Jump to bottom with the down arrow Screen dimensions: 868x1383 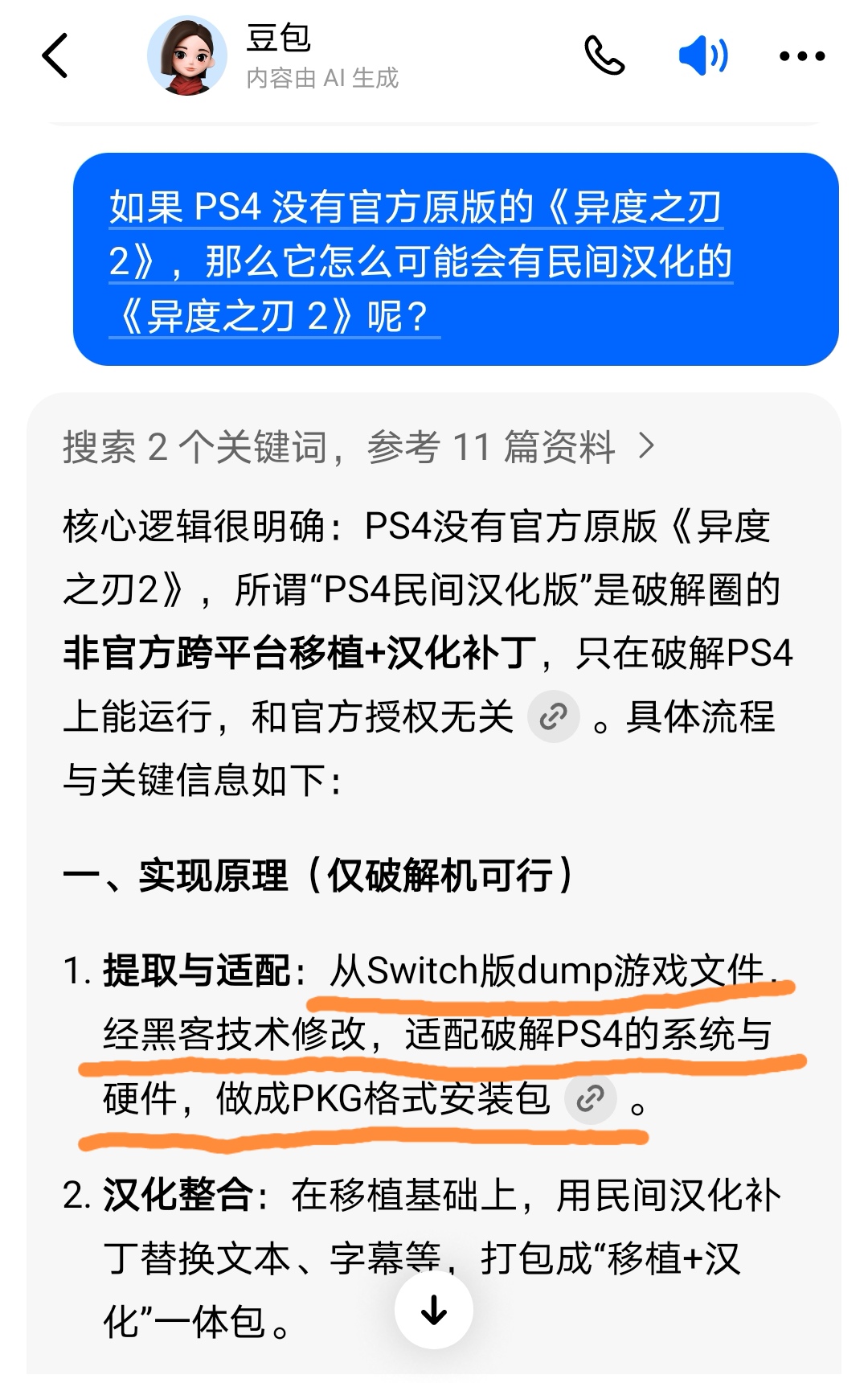tap(434, 1310)
